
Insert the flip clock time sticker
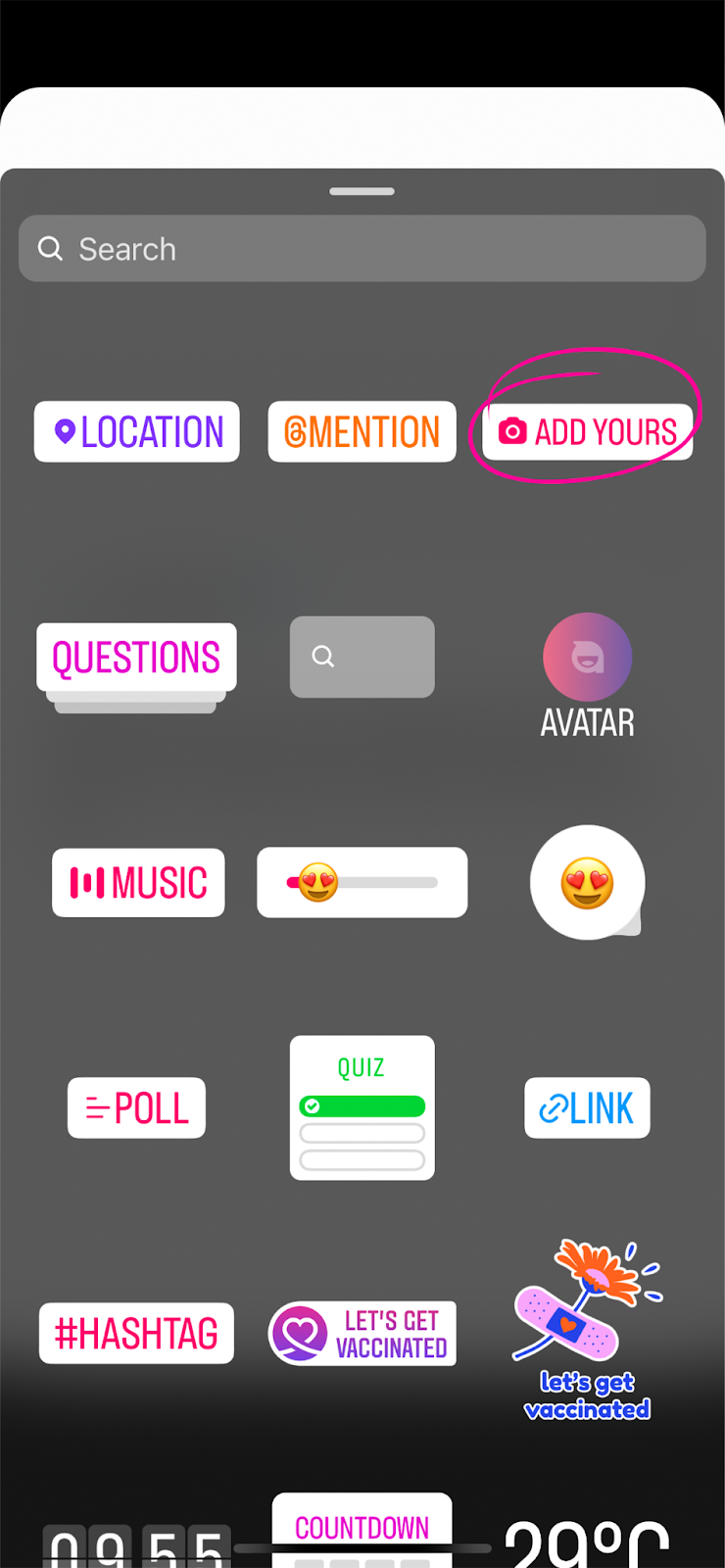pyautogui.click(x=137, y=1545)
